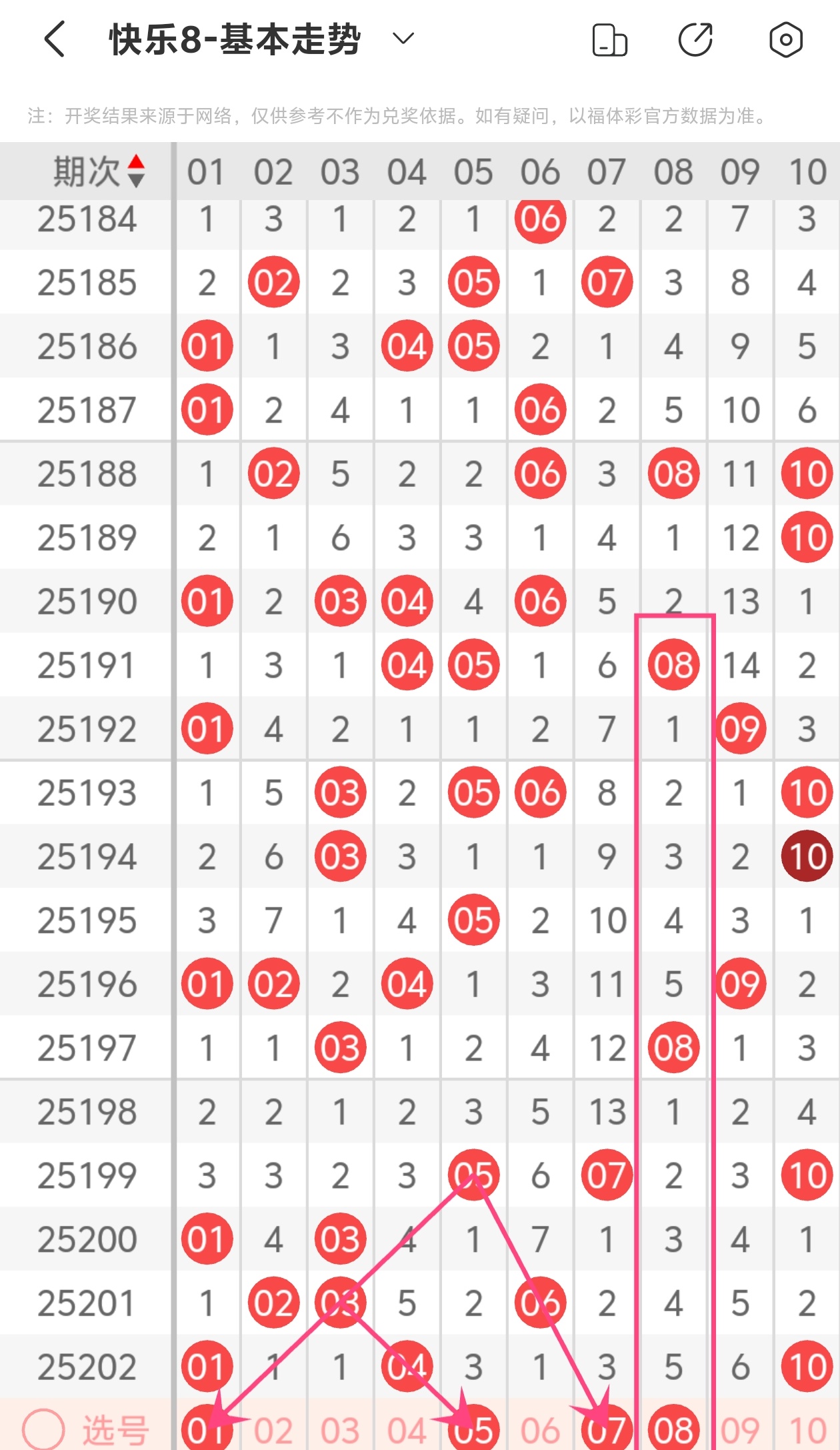Switch screen orientation via the device icon

click(609, 40)
